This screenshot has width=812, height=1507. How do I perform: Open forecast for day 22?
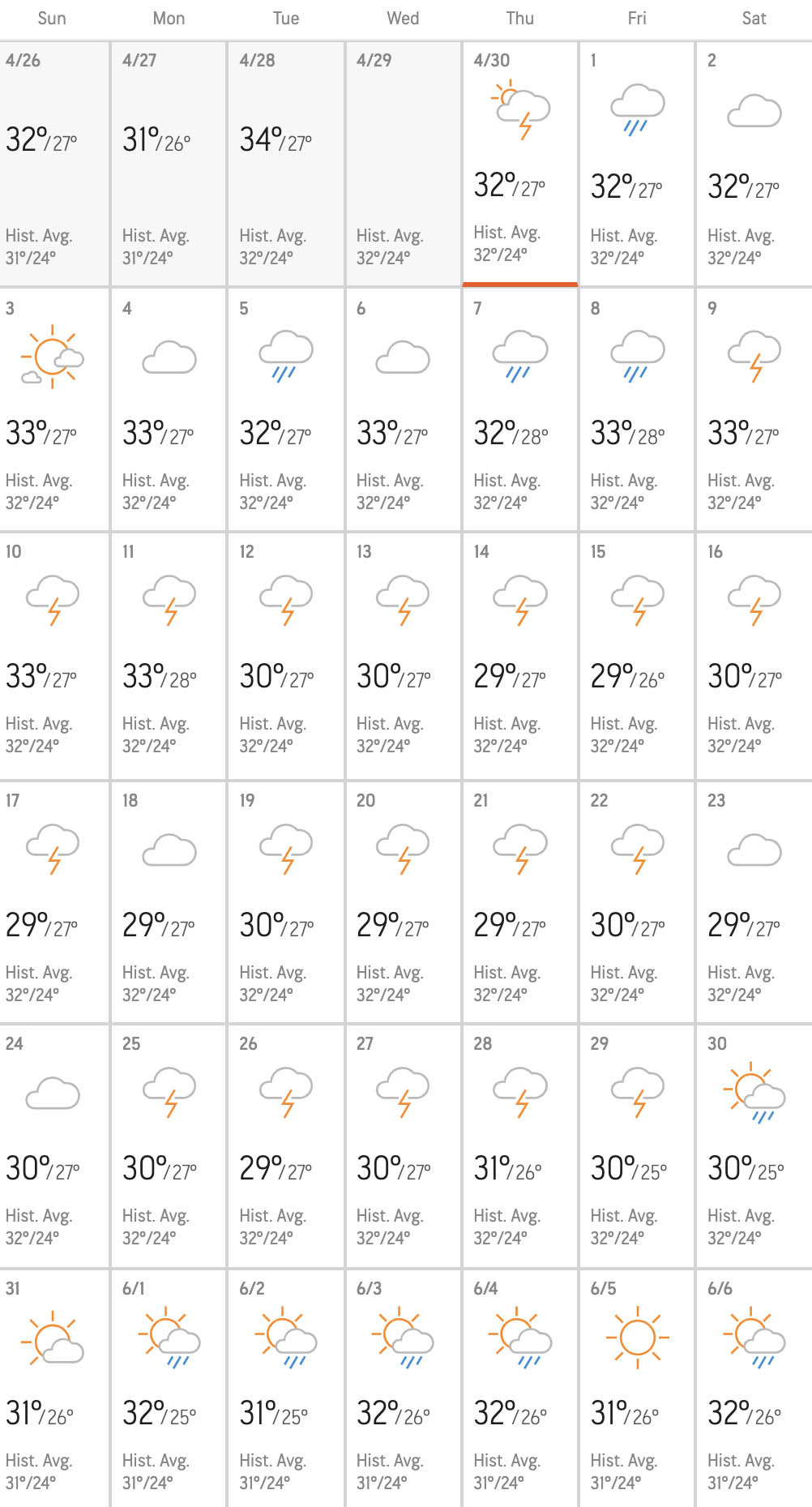pyautogui.click(x=637, y=901)
